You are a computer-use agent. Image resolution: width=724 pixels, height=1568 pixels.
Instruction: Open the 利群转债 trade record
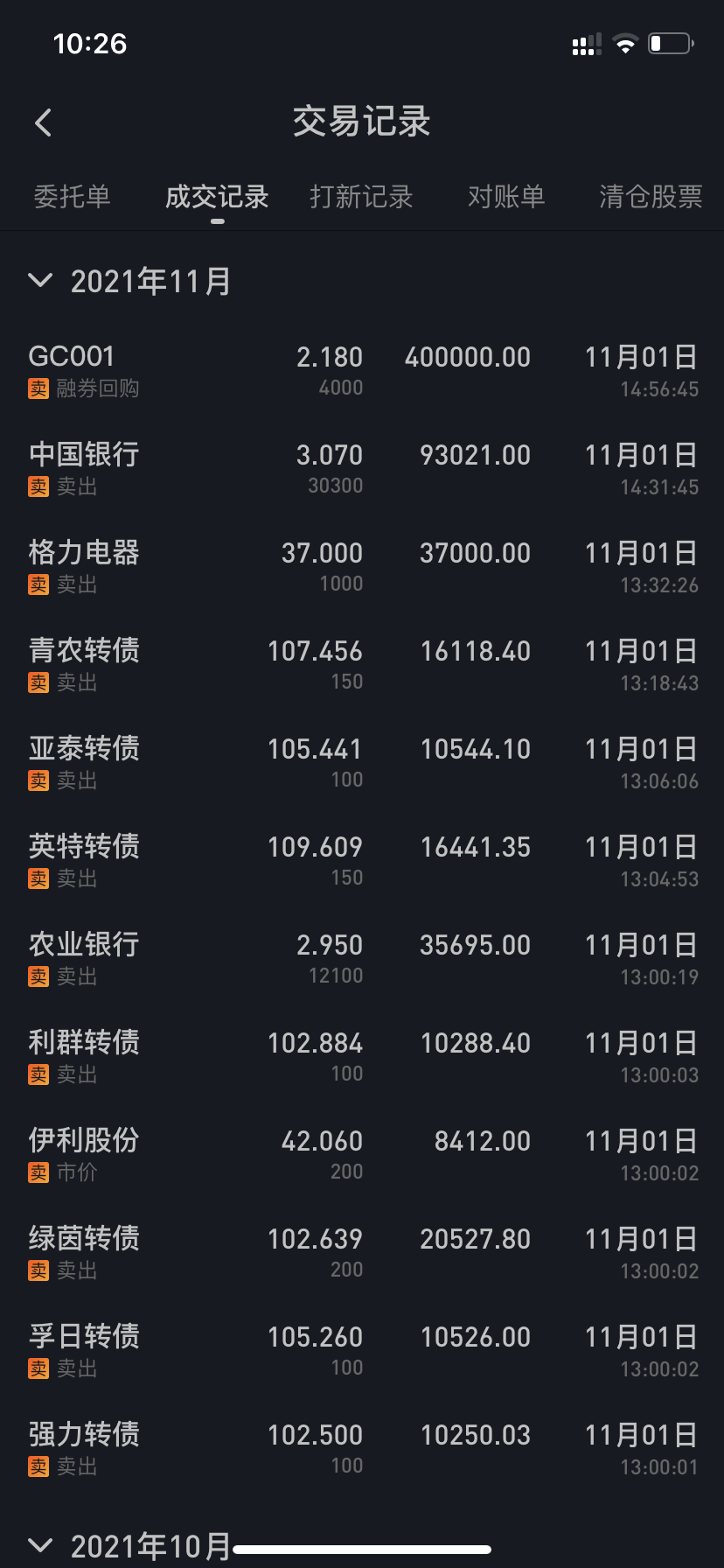point(362,1057)
